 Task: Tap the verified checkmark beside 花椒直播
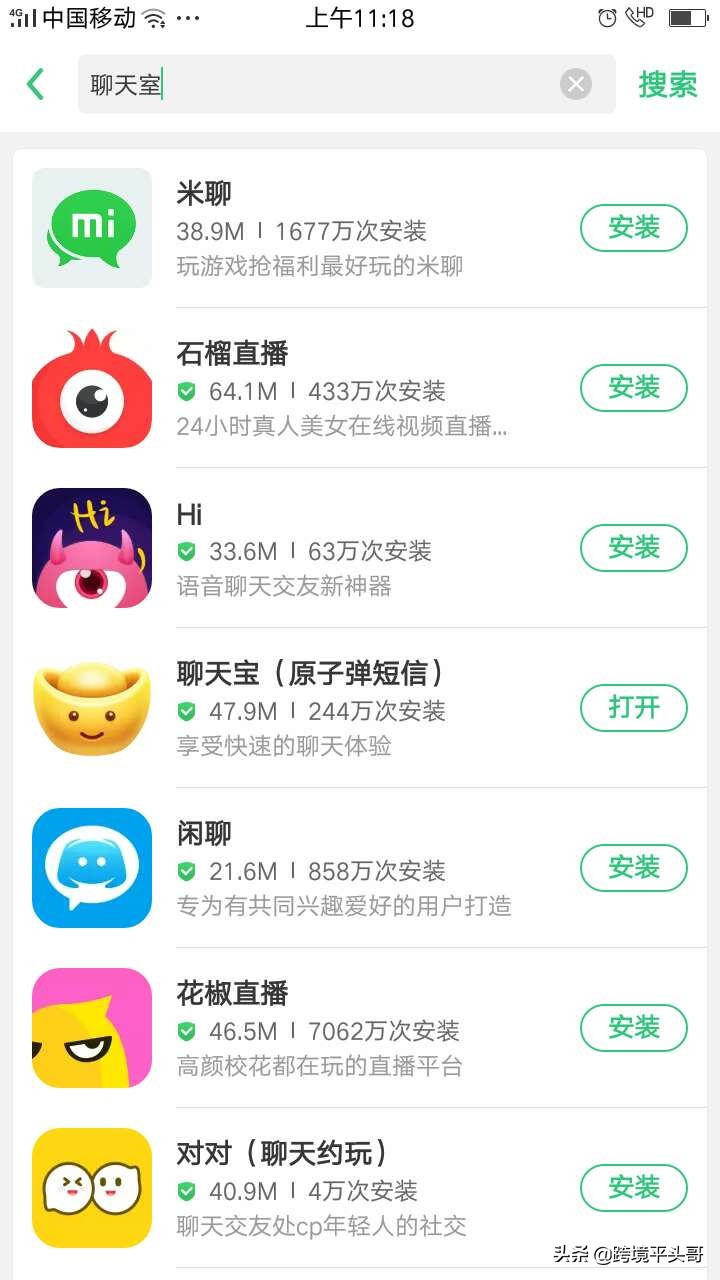pyautogui.click(x=186, y=1030)
